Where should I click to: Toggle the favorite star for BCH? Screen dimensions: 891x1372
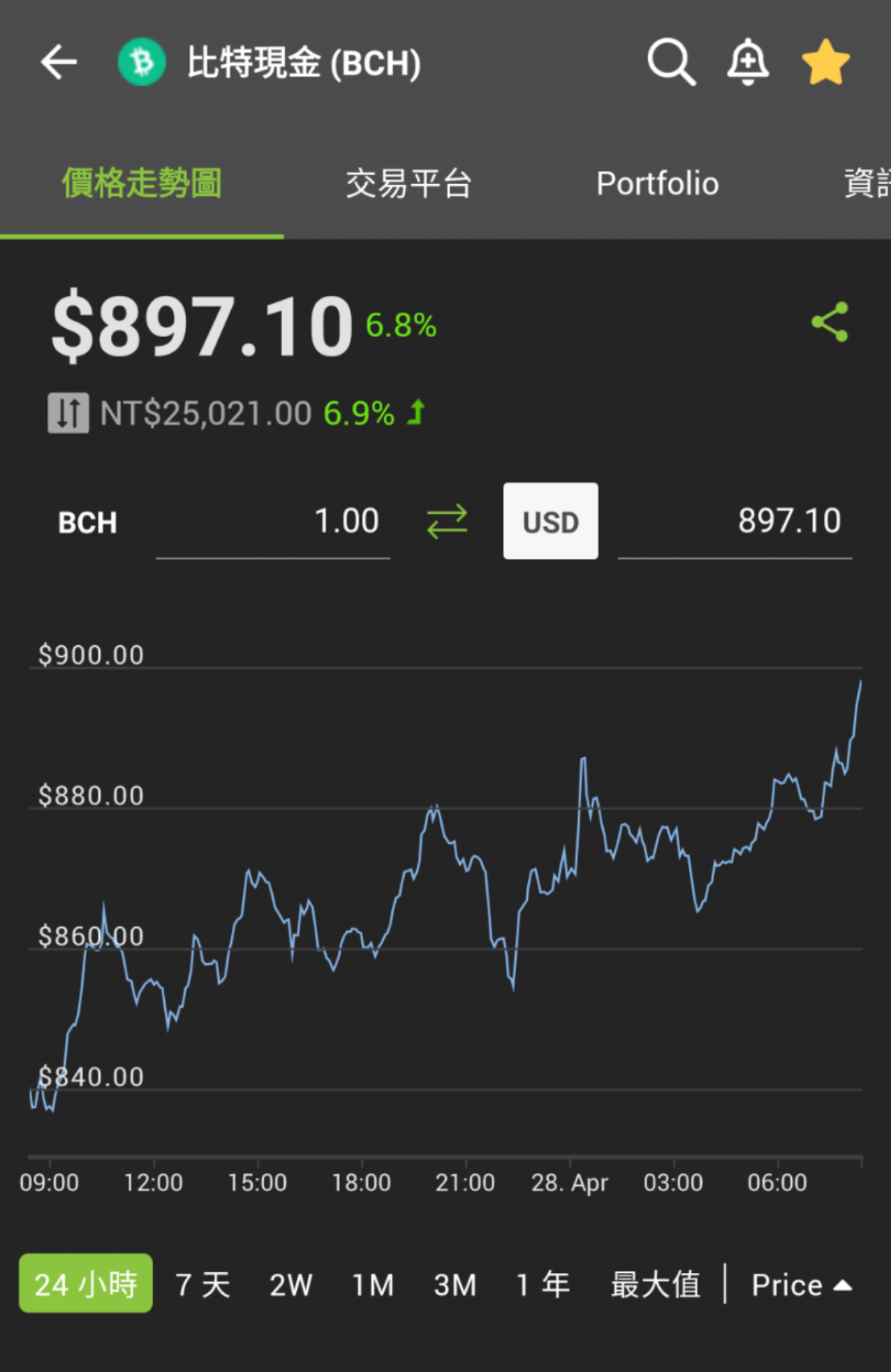pos(826,62)
